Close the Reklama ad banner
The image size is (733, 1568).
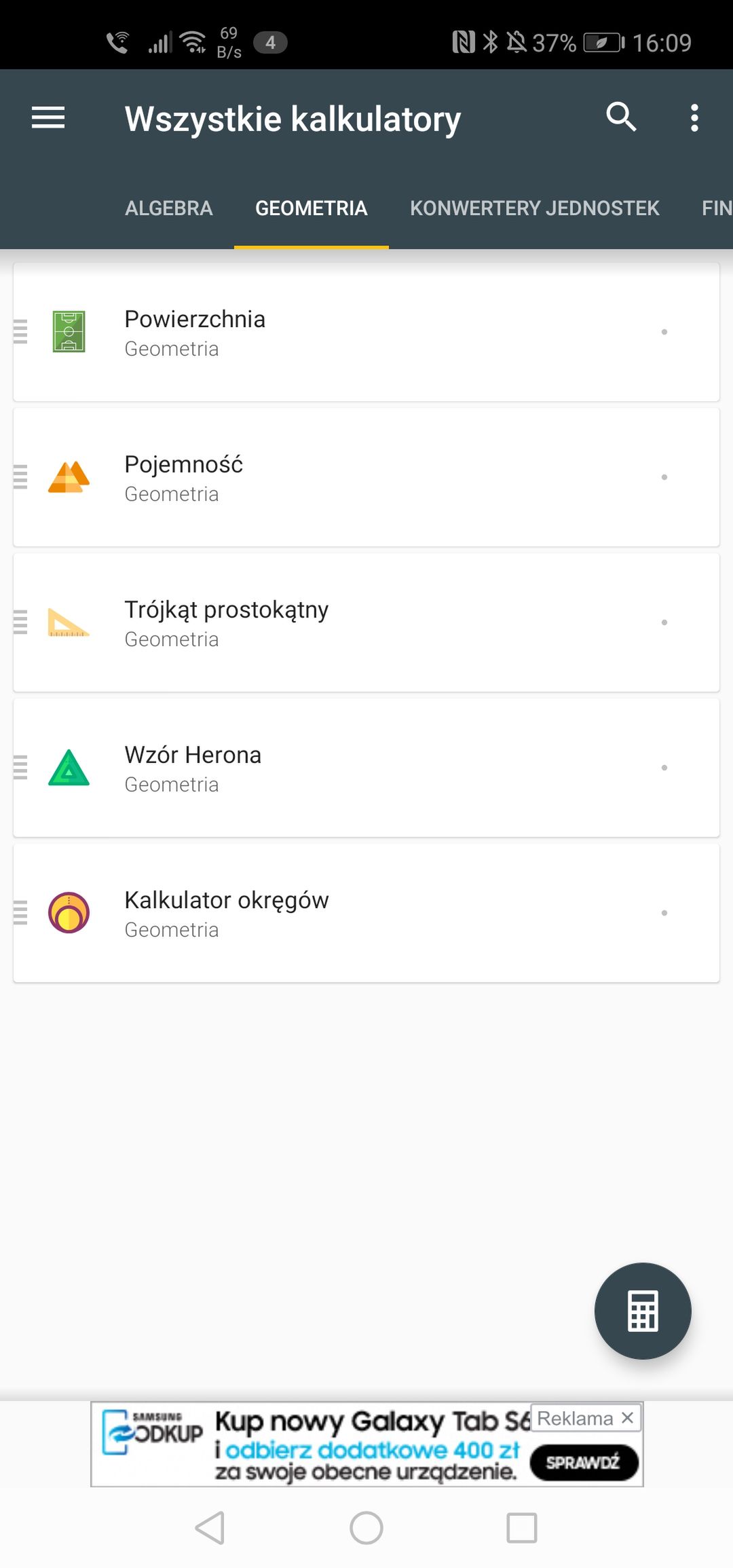(x=628, y=1417)
